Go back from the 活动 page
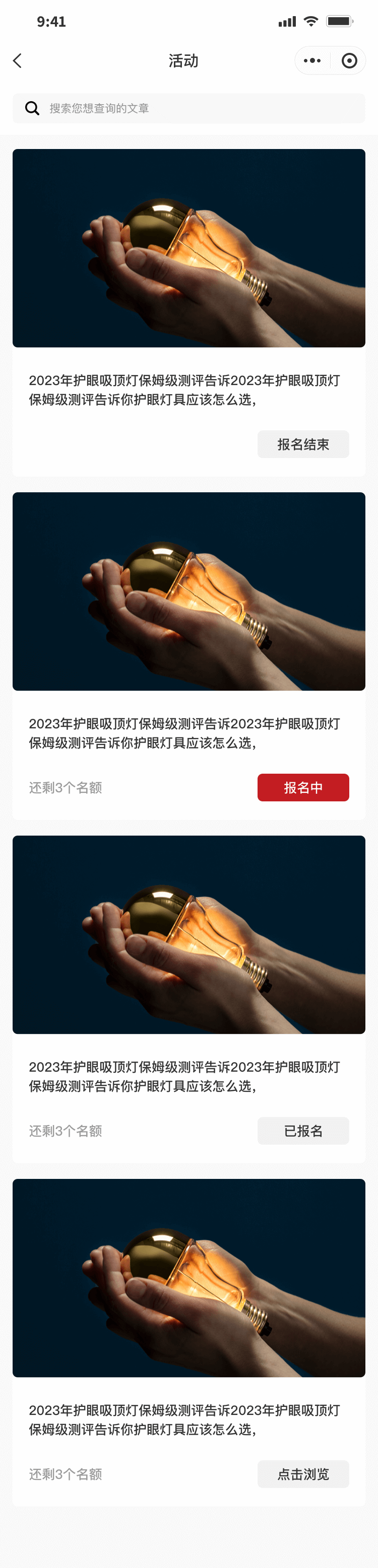The width and height of the screenshot is (378, 1568). point(18,61)
